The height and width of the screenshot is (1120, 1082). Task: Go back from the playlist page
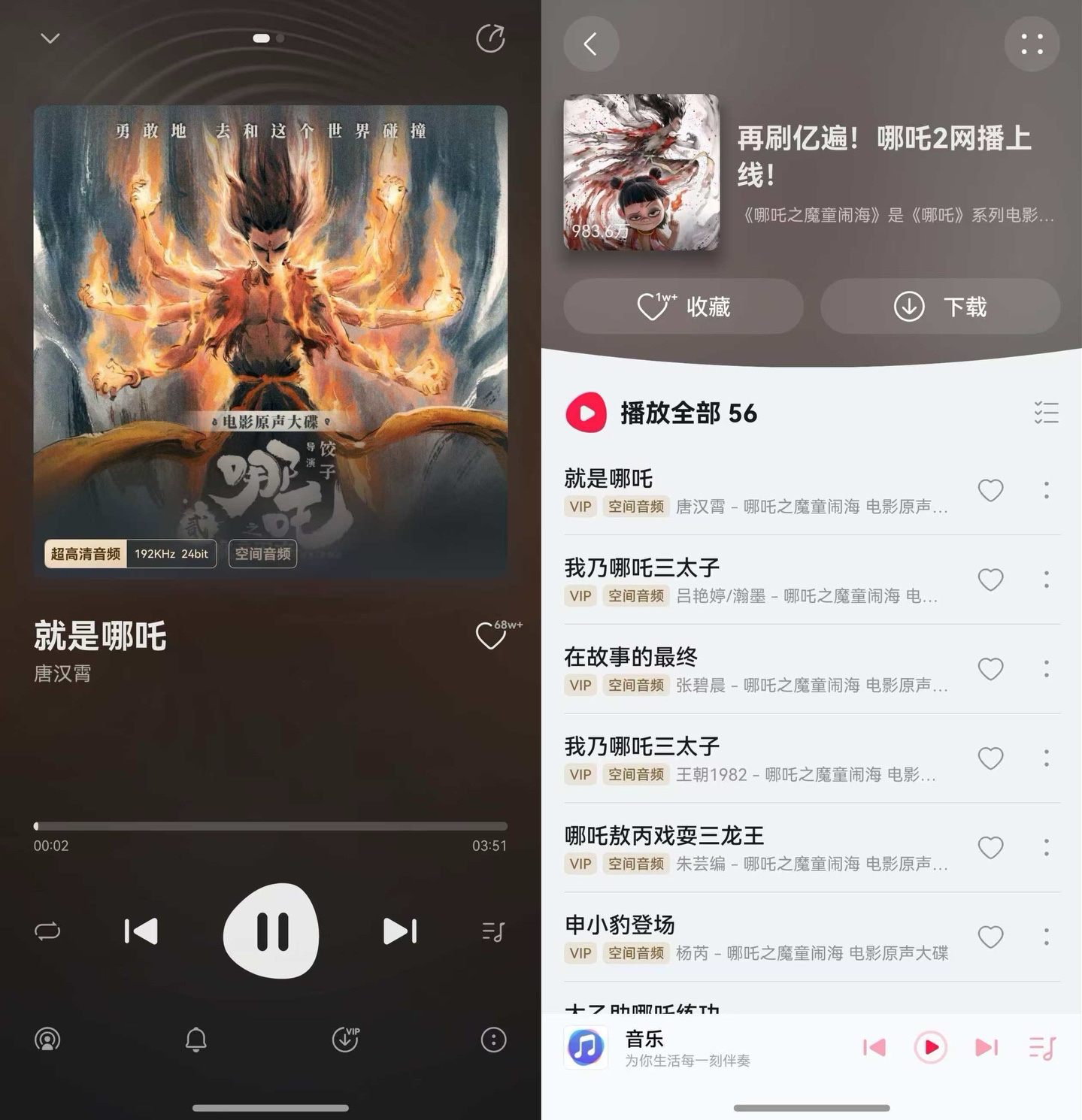click(x=591, y=44)
